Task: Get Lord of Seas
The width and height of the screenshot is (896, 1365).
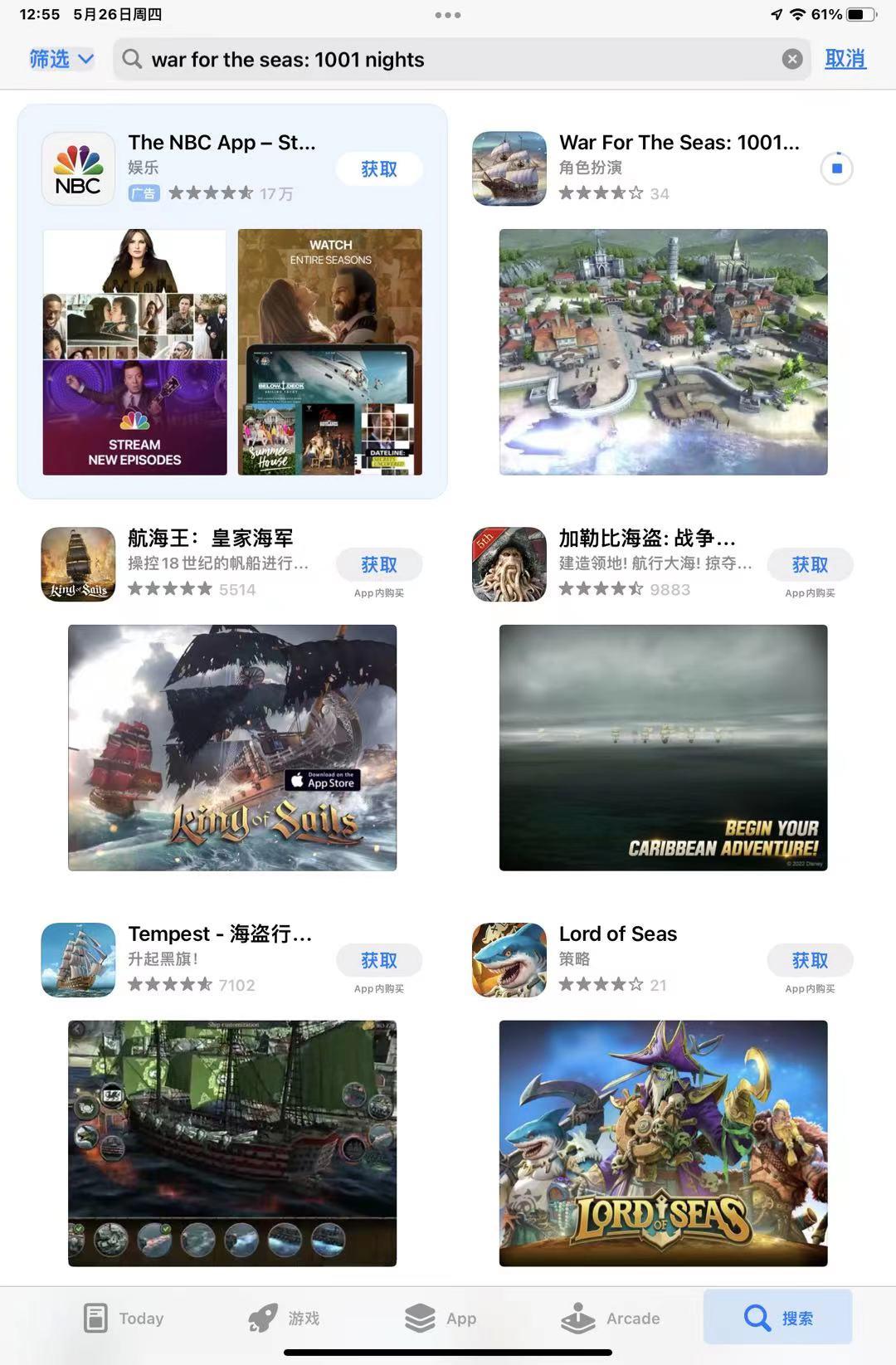Action: (810, 961)
